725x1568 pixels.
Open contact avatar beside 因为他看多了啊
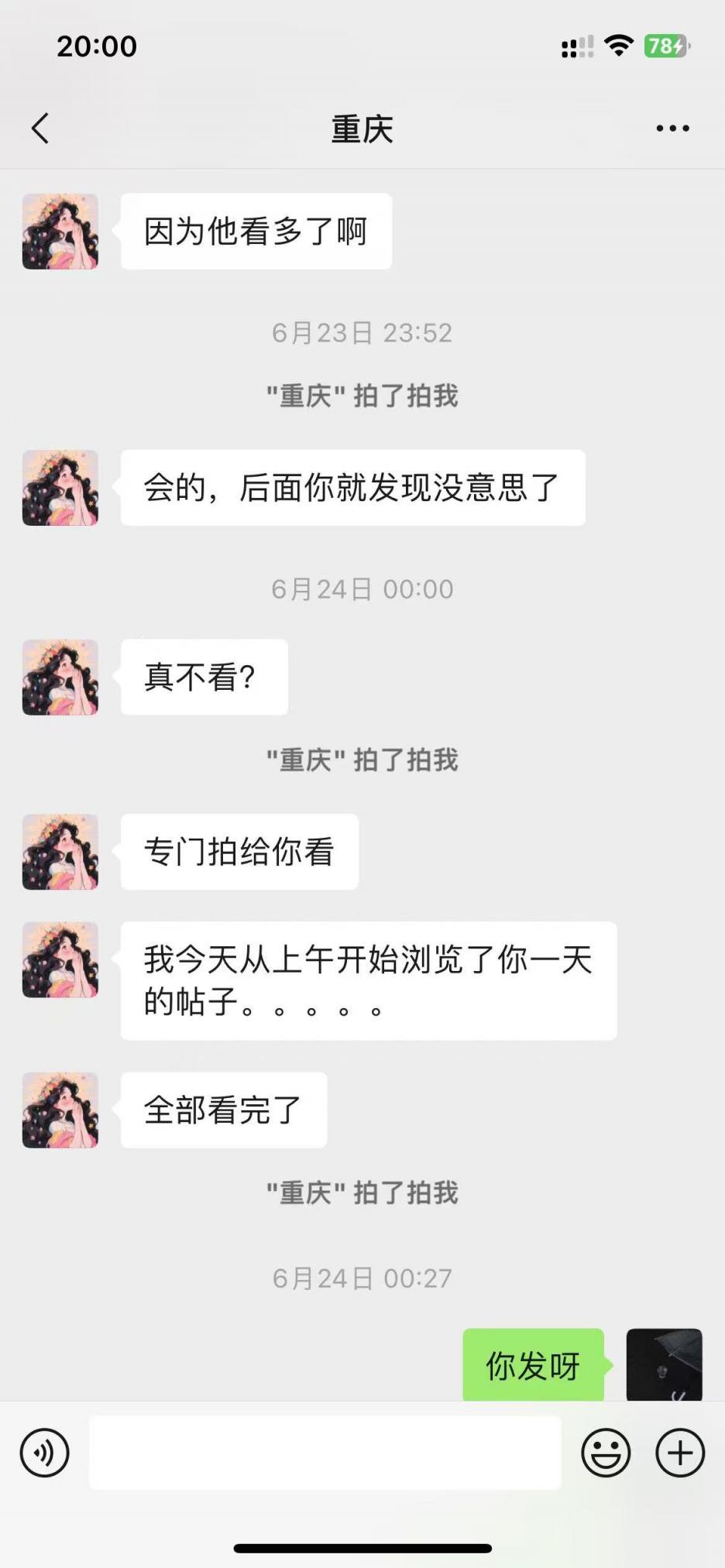click(x=60, y=232)
